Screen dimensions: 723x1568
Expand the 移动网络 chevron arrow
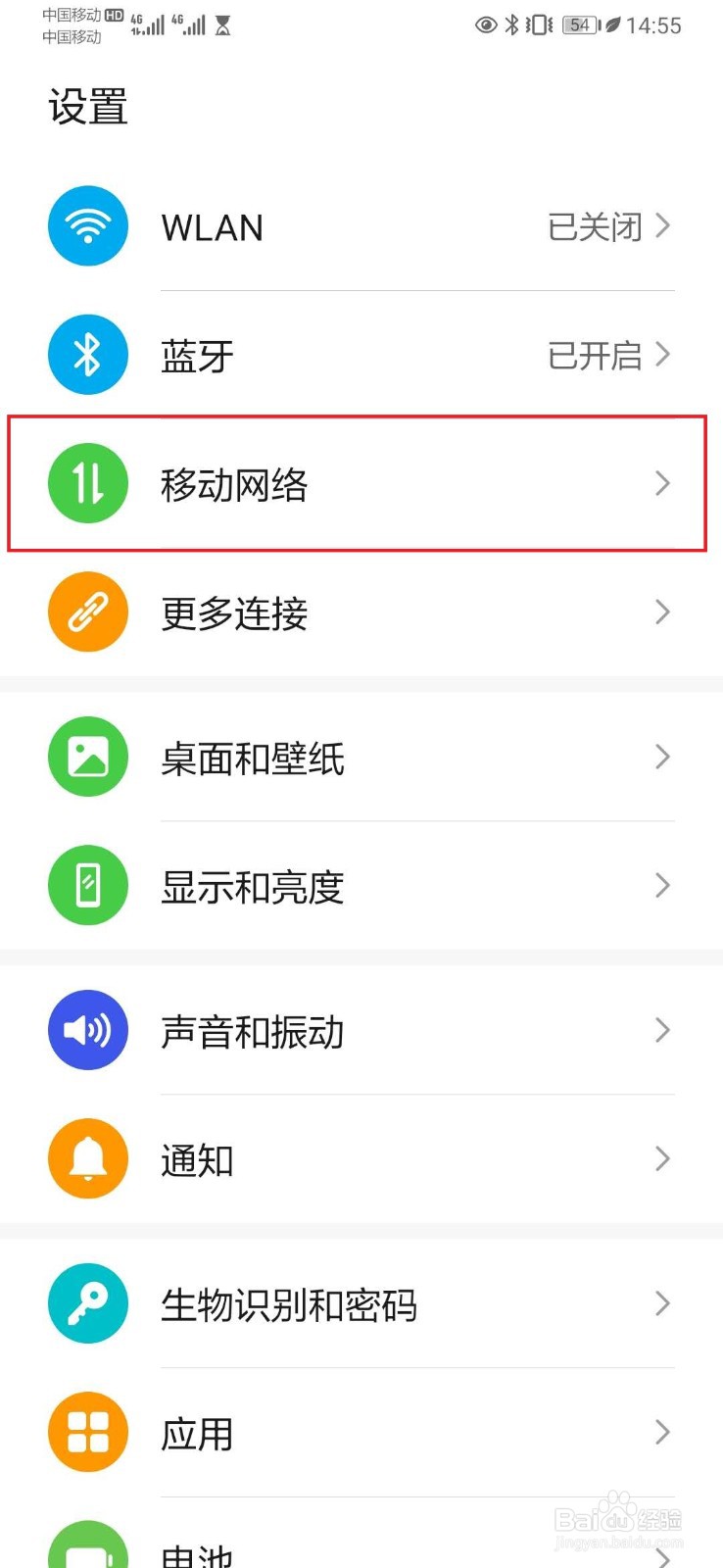click(x=662, y=483)
